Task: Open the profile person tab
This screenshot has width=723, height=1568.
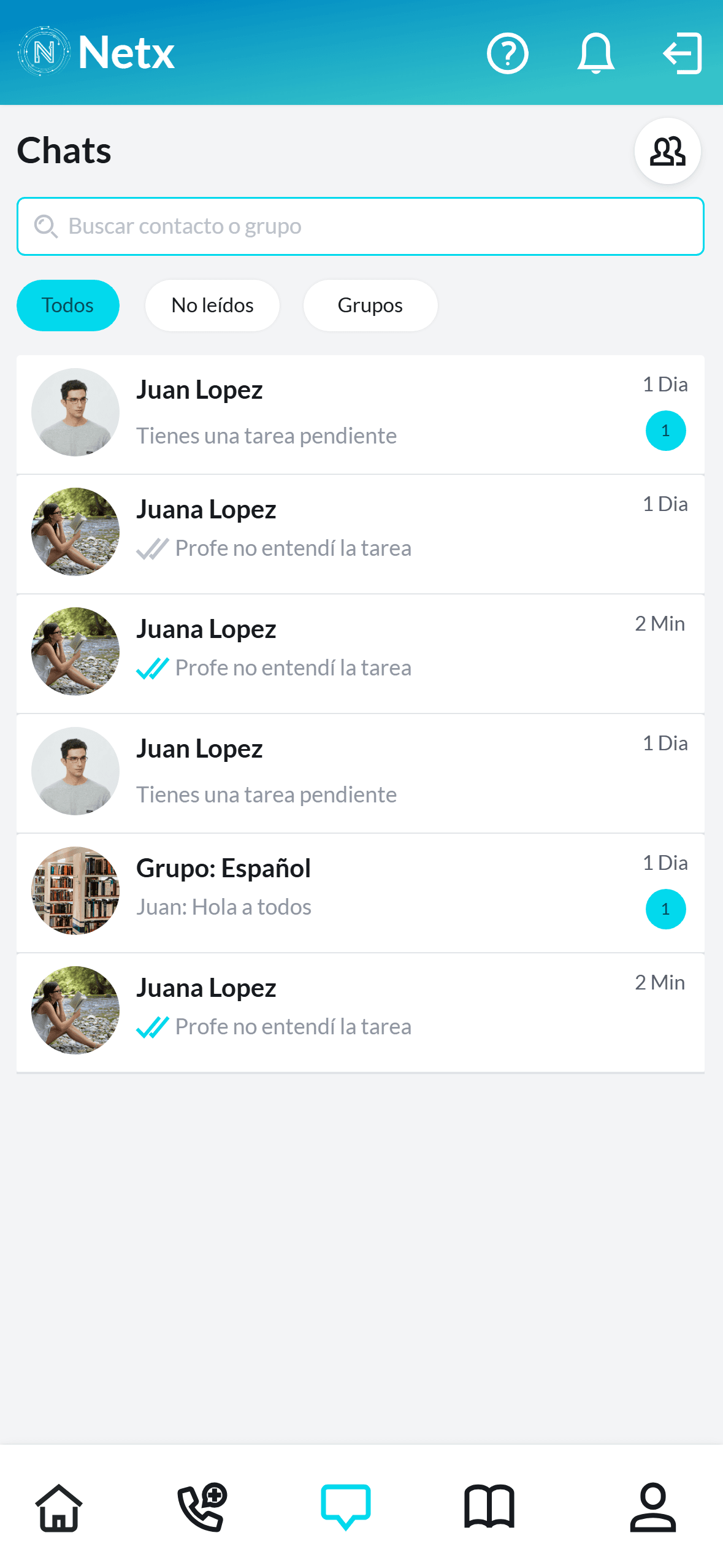Action: pos(653,1507)
